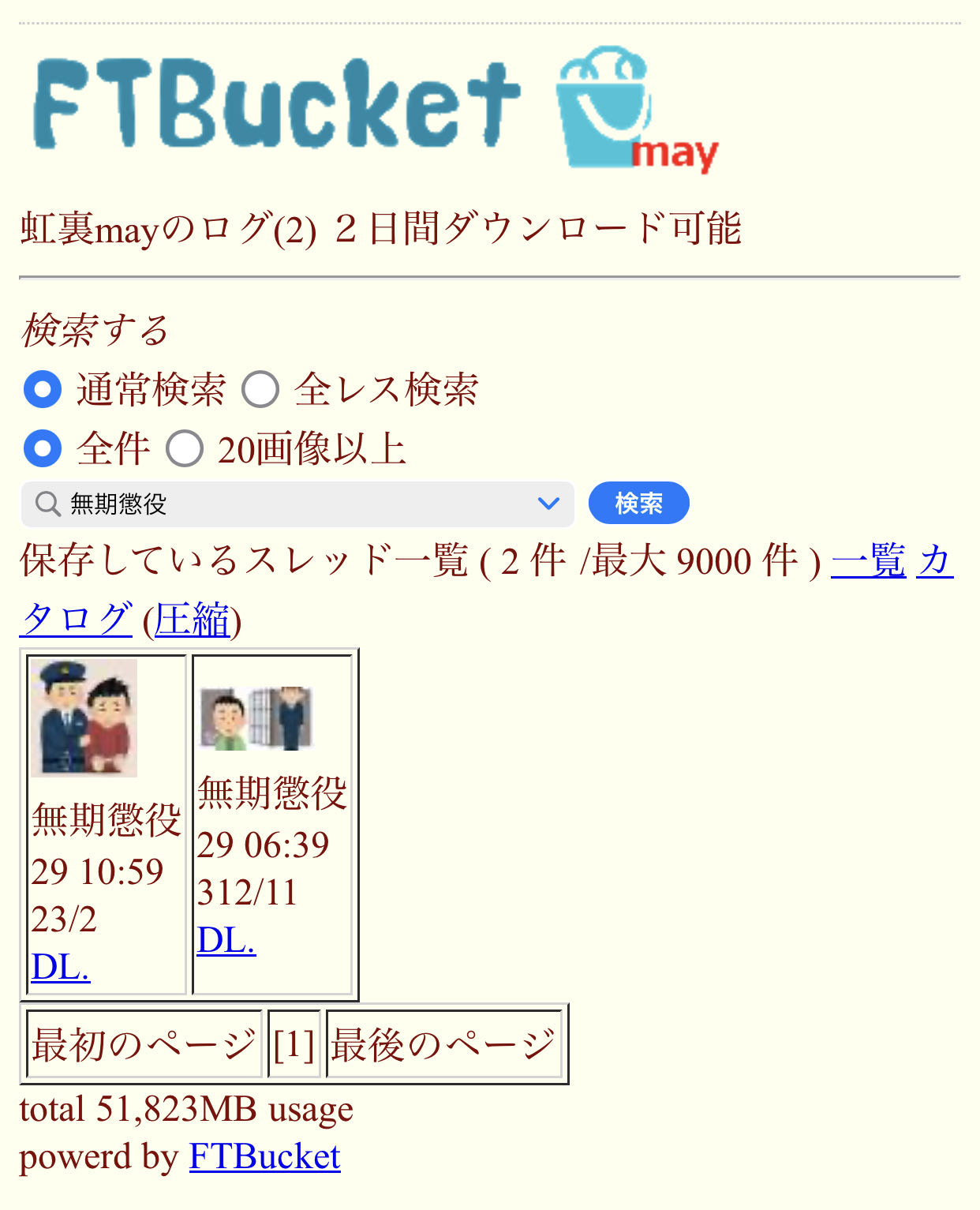Image resolution: width=980 pixels, height=1210 pixels.
Task: Open the 圧縮 compressed view link
Action: point(192,620)
